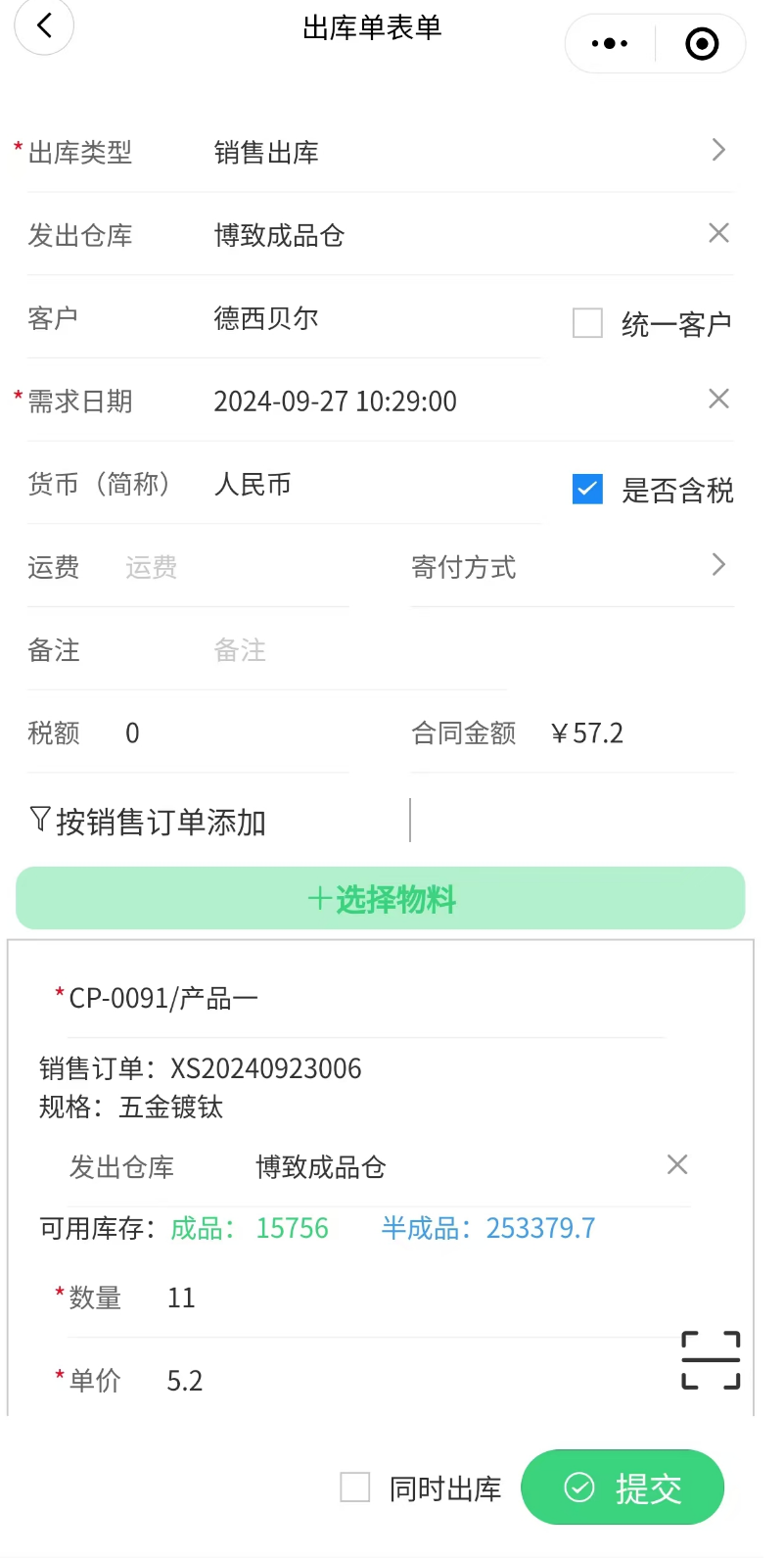Check 同时出库 checkbox
Image resolution: width=784 pixels, height=1558 pixels.
pyautogui.click(x=354, y=1487)
